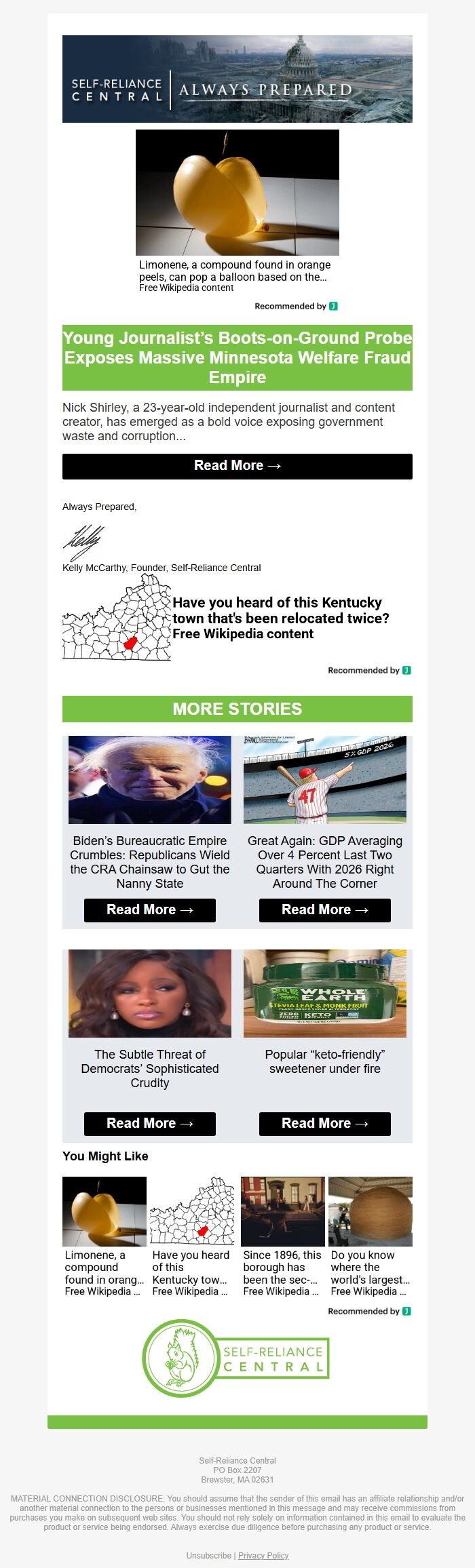Tap Read More under the Nick Shirley story
Screen dimensions: 475x1568
tap(237, 466)
